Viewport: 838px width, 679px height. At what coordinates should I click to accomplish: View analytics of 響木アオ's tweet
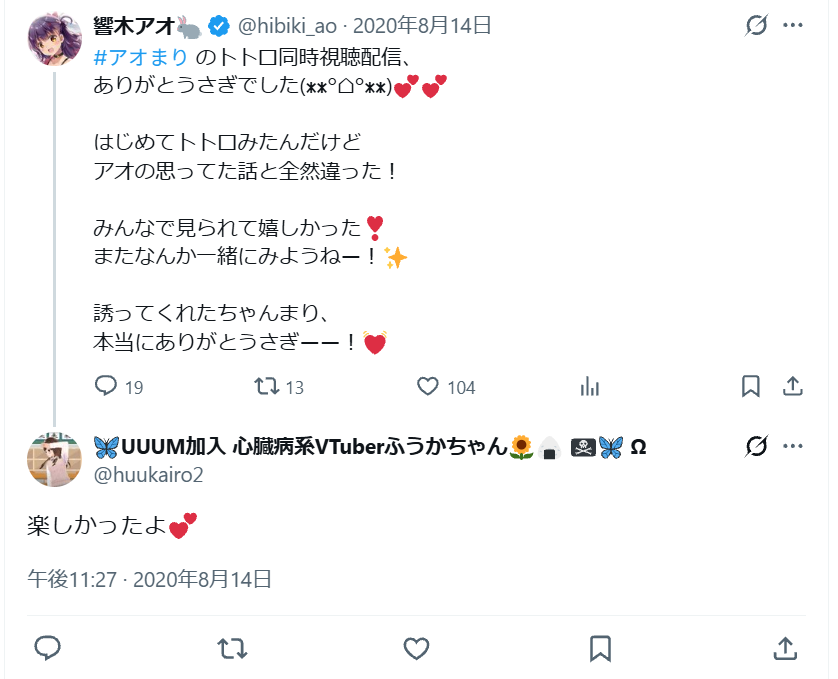[589, 386]
